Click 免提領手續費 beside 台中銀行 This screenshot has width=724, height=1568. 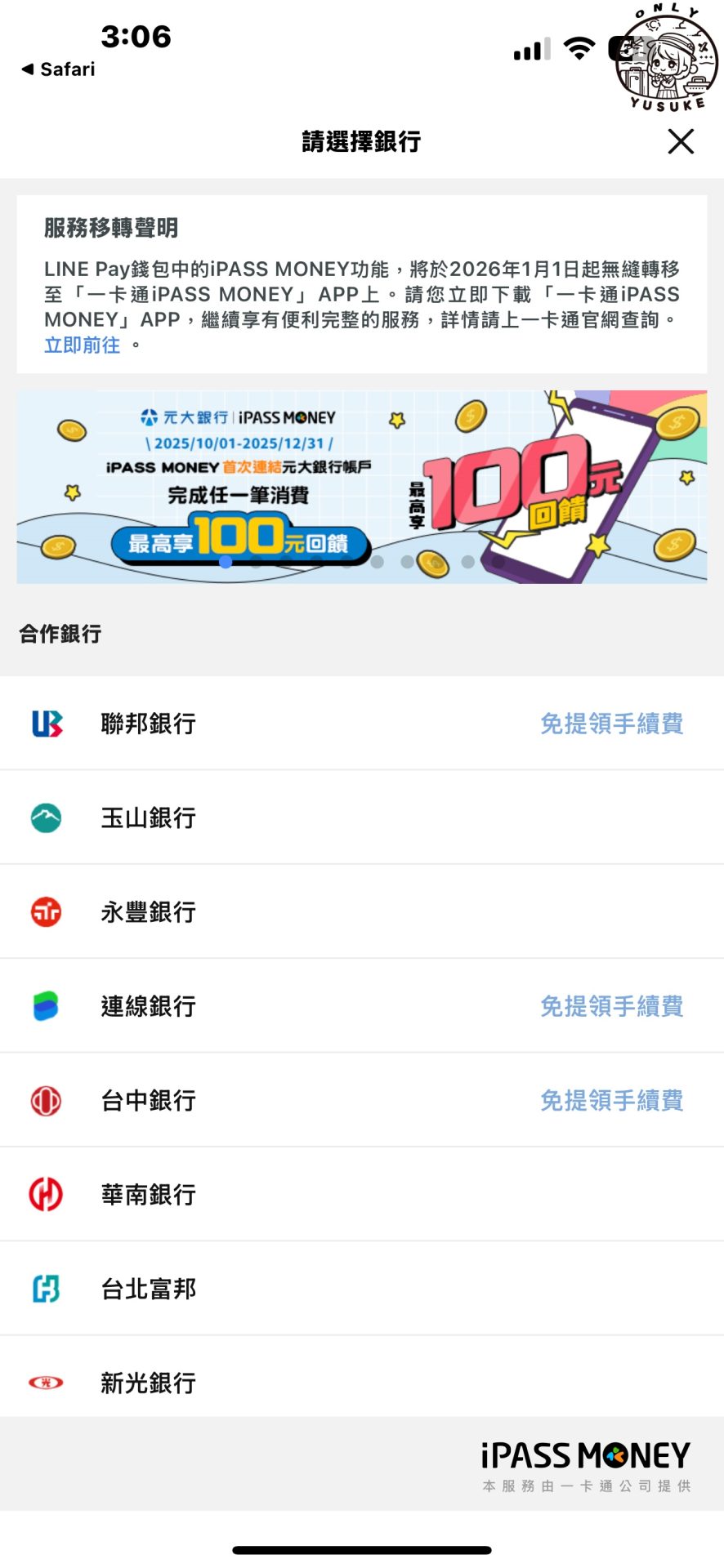pos(613,1100)
